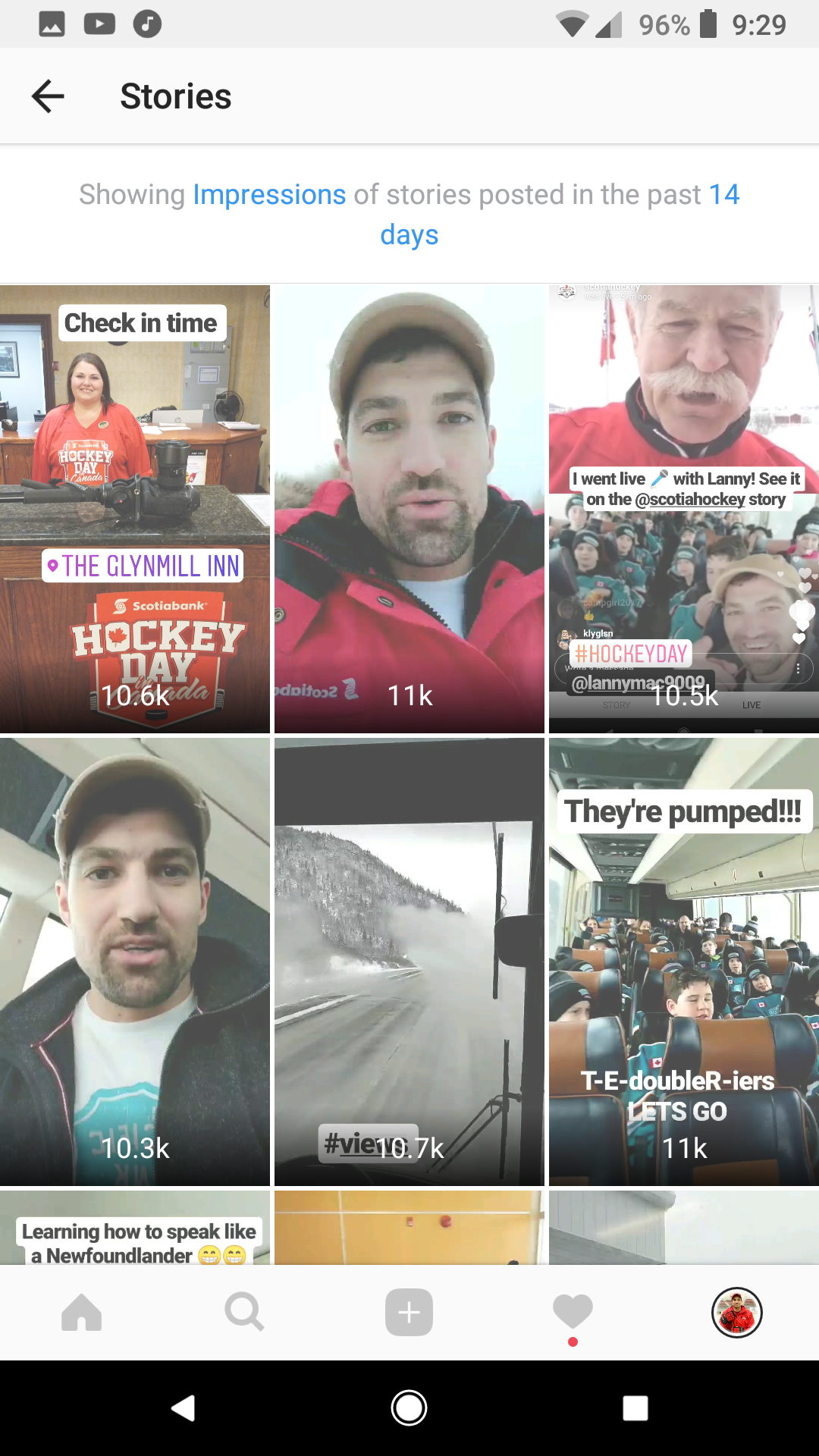Image resolution: width=819 pixels, height=1456 pixels.
Task: Go back from Stories insights
Action: [48, 96]
